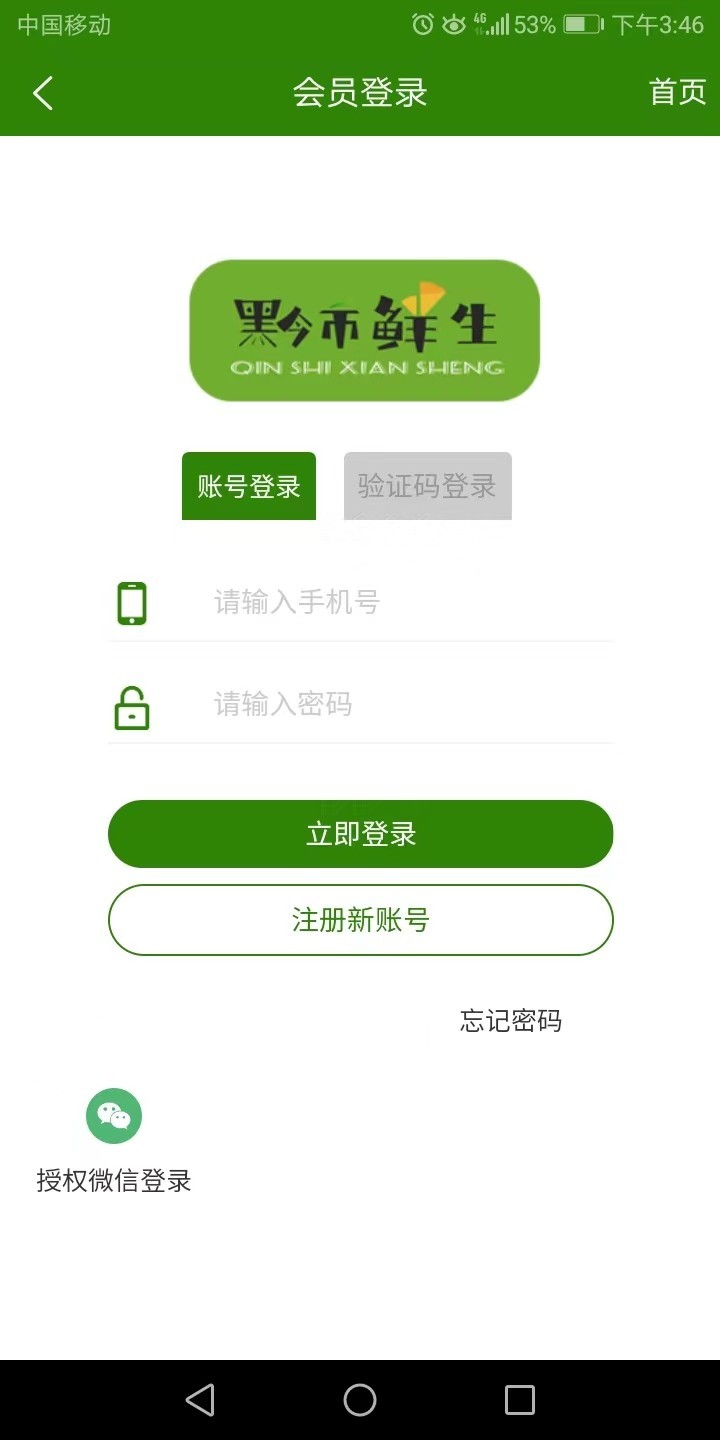Tap the 立即登录 button
This screenshot has height=1440, width=720.
click(x=360, y=834)
